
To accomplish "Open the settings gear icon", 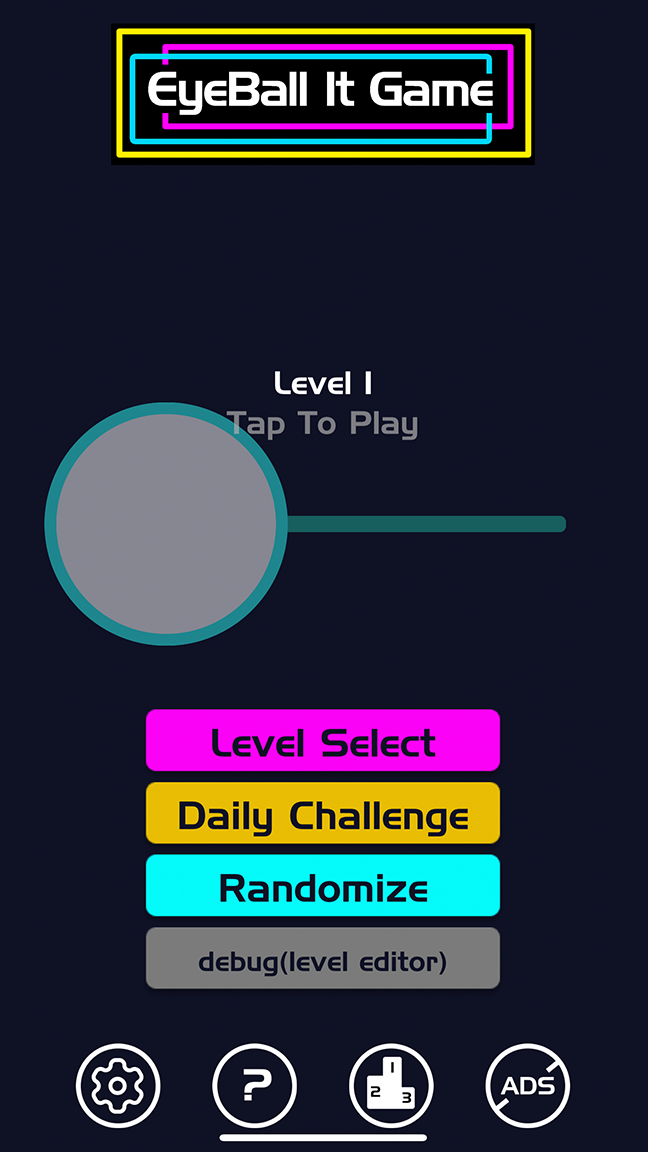I will (x=118, y=1085).
